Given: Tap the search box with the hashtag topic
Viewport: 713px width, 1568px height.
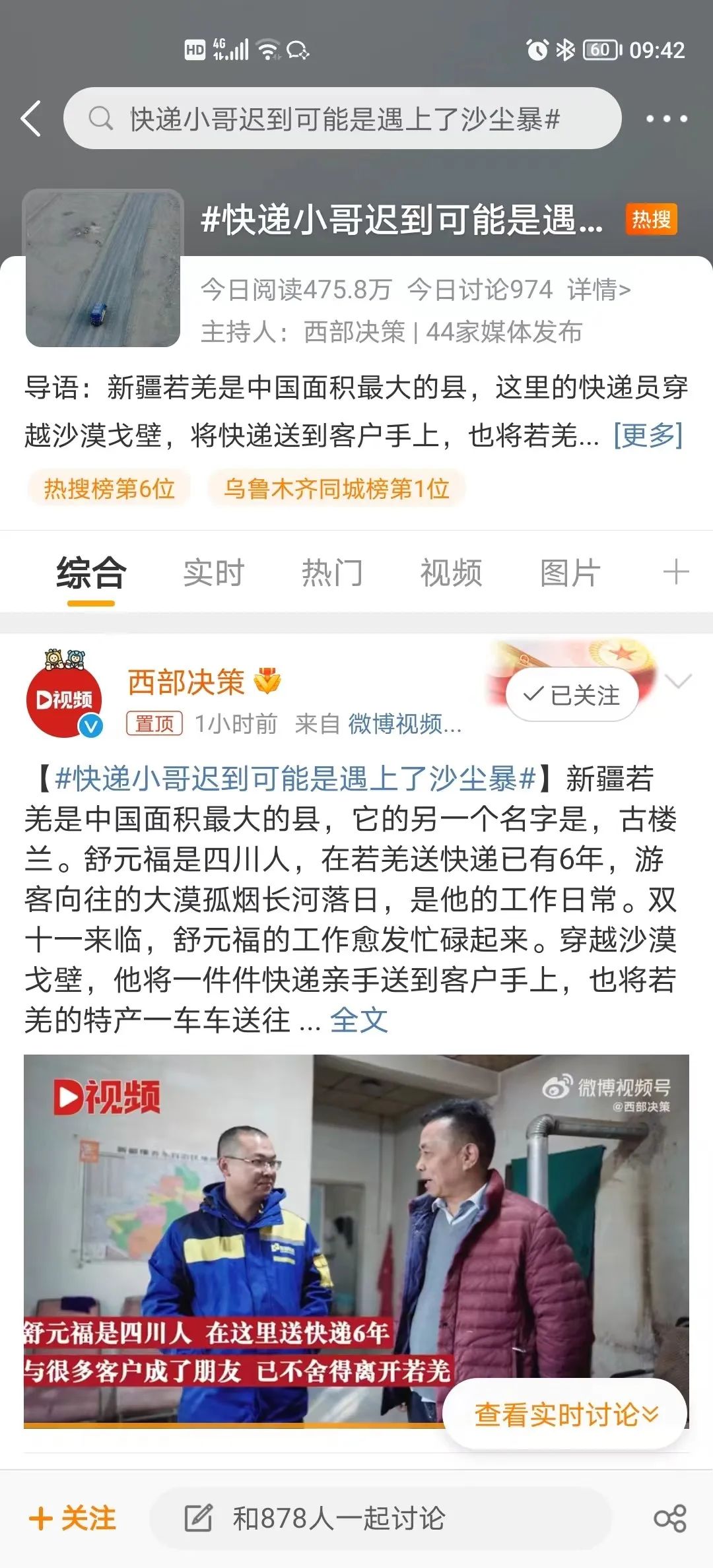Looking at the screenshot, I should coord(343,119).
